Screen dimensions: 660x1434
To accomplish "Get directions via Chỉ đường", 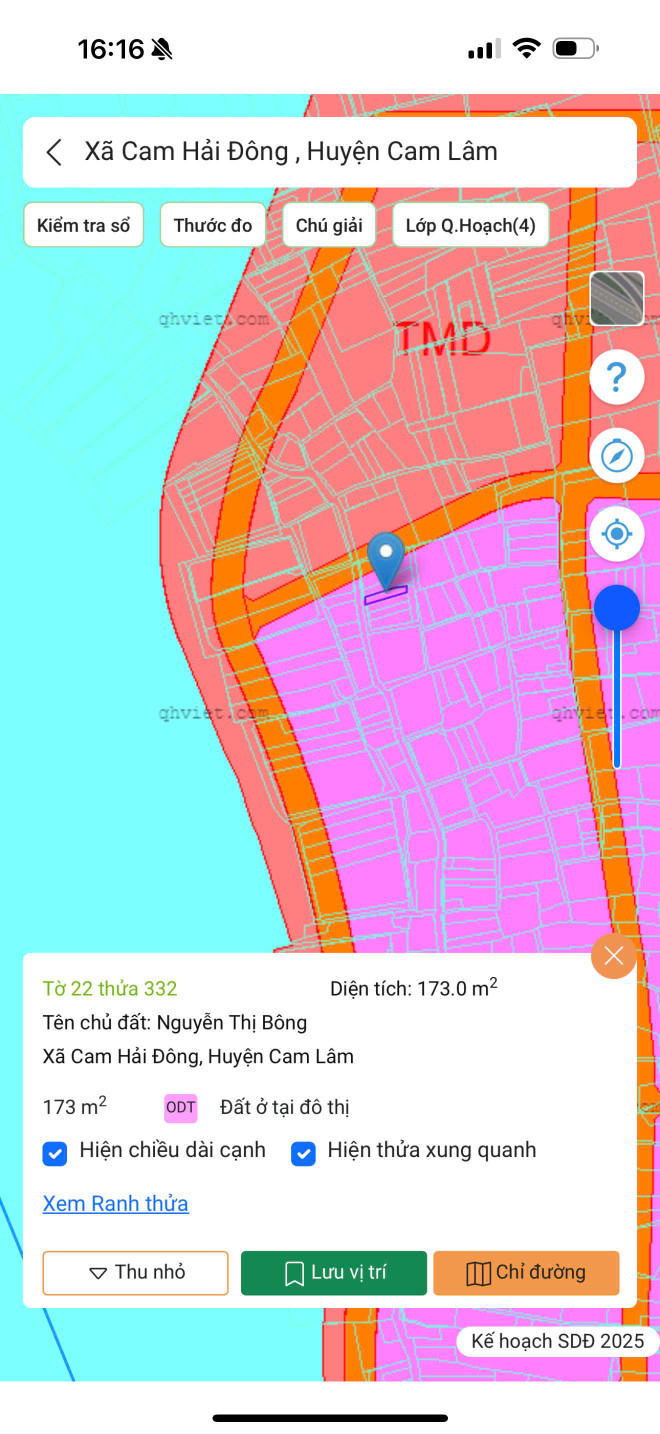I will click(x=526, y=1273).
